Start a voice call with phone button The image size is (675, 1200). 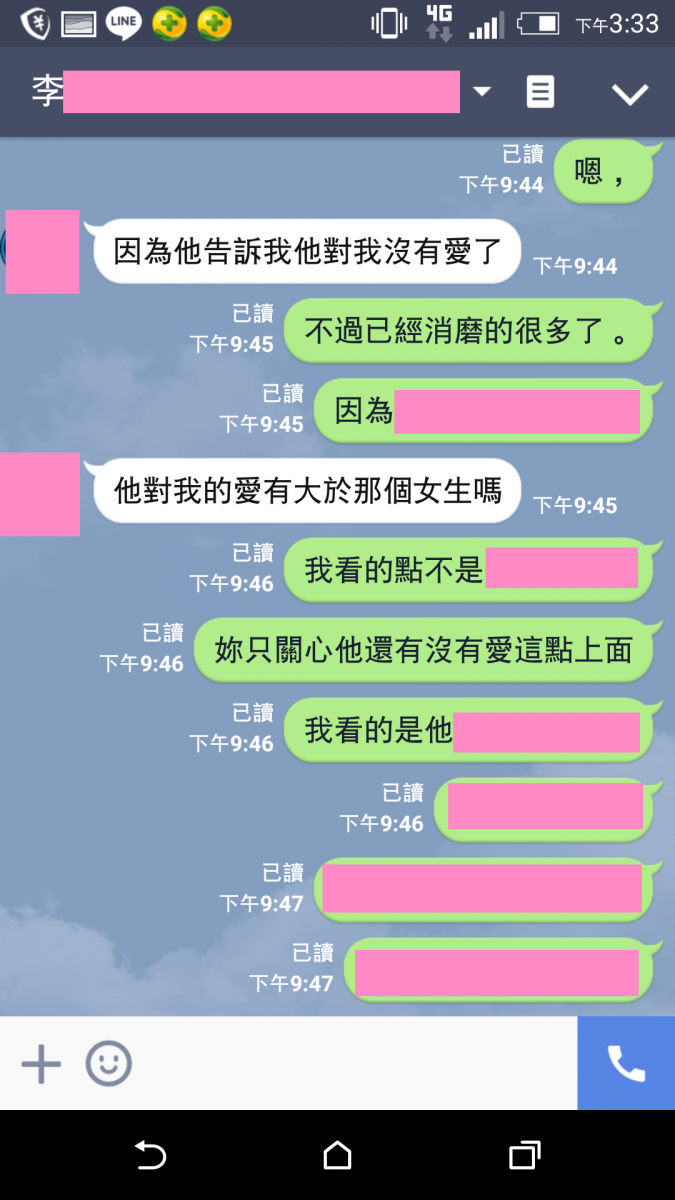tap(626, 1064)
